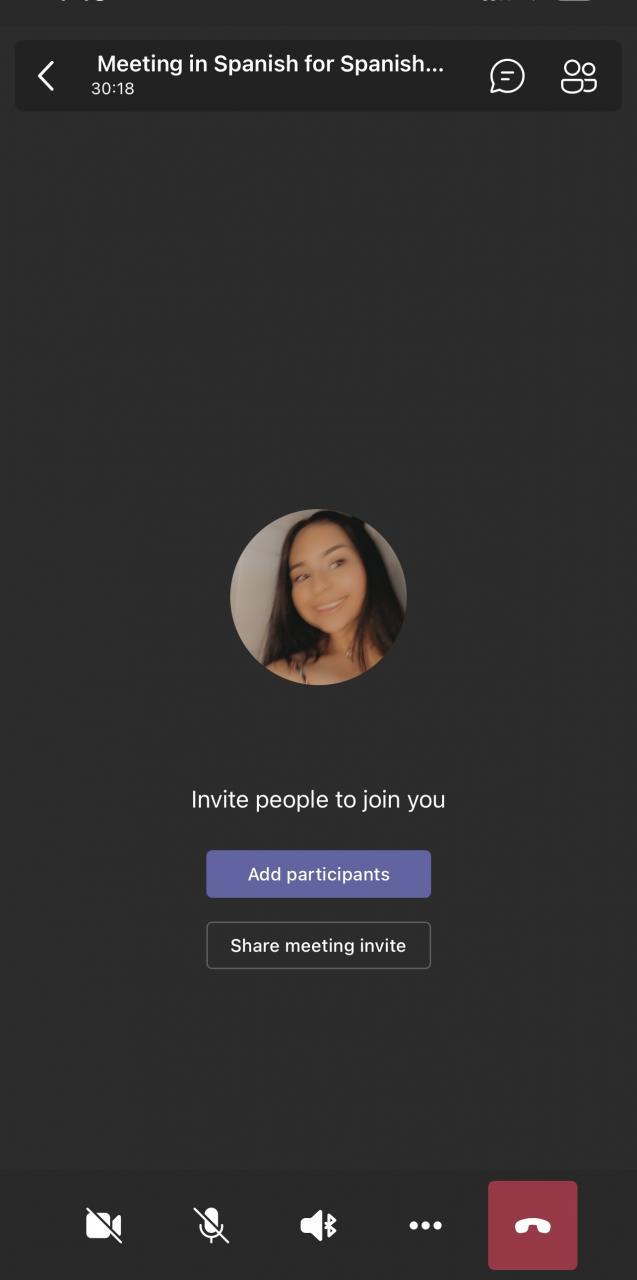
Task: Turn on the camera
Action: pos(104,1225)
